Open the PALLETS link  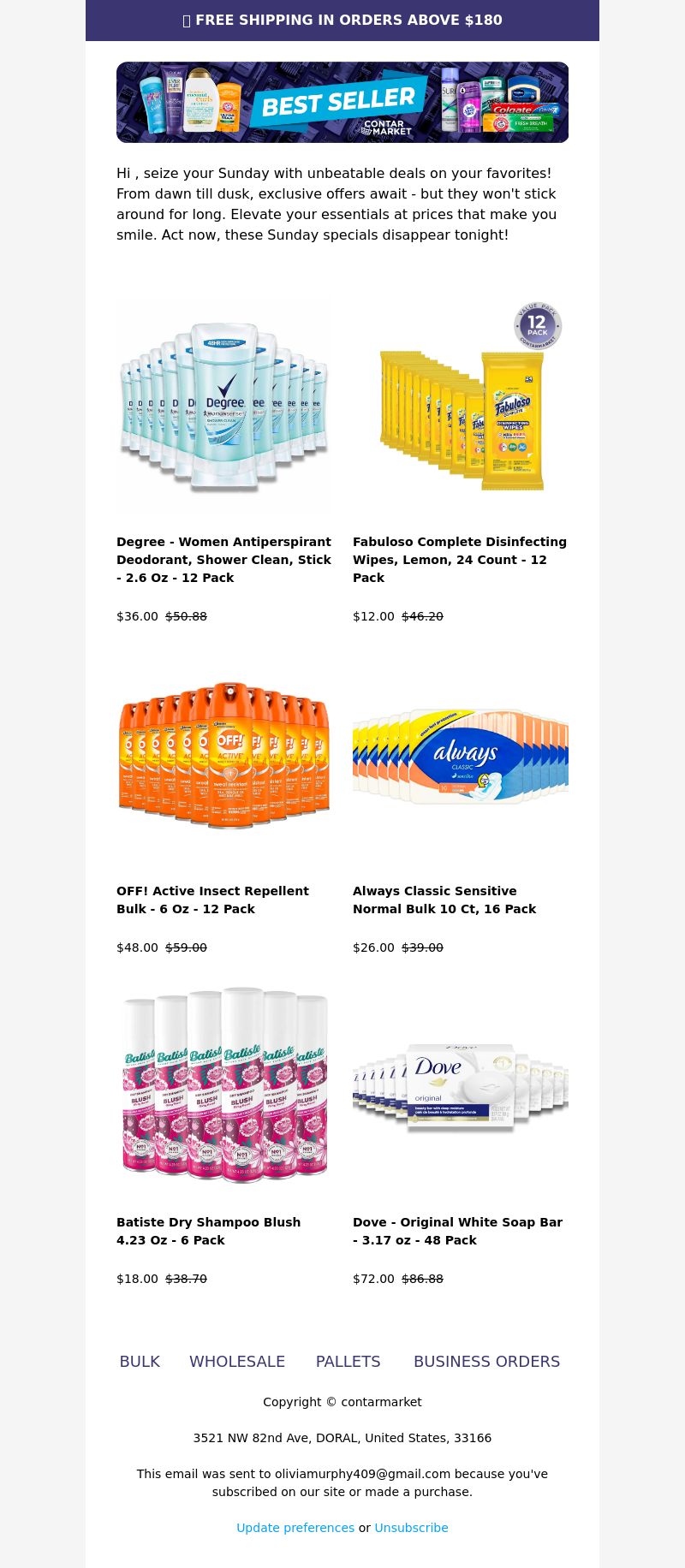pos(348,1361)
